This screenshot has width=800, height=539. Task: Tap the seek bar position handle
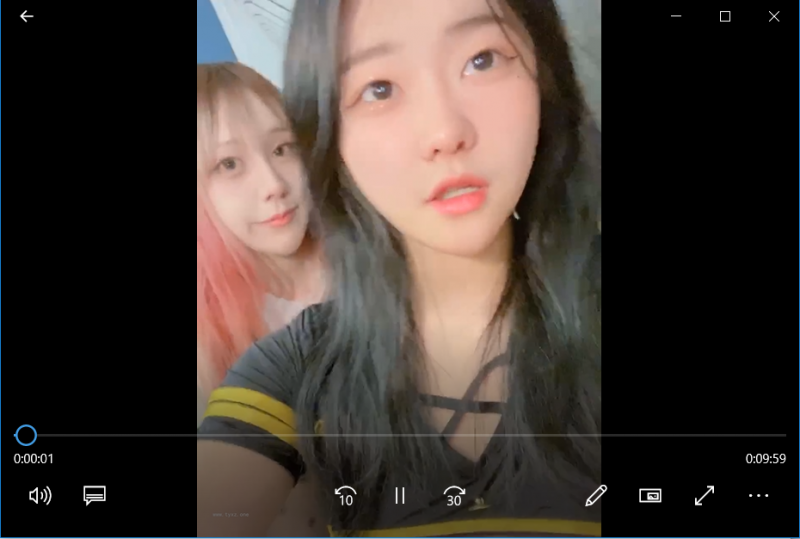coord(26,435)
